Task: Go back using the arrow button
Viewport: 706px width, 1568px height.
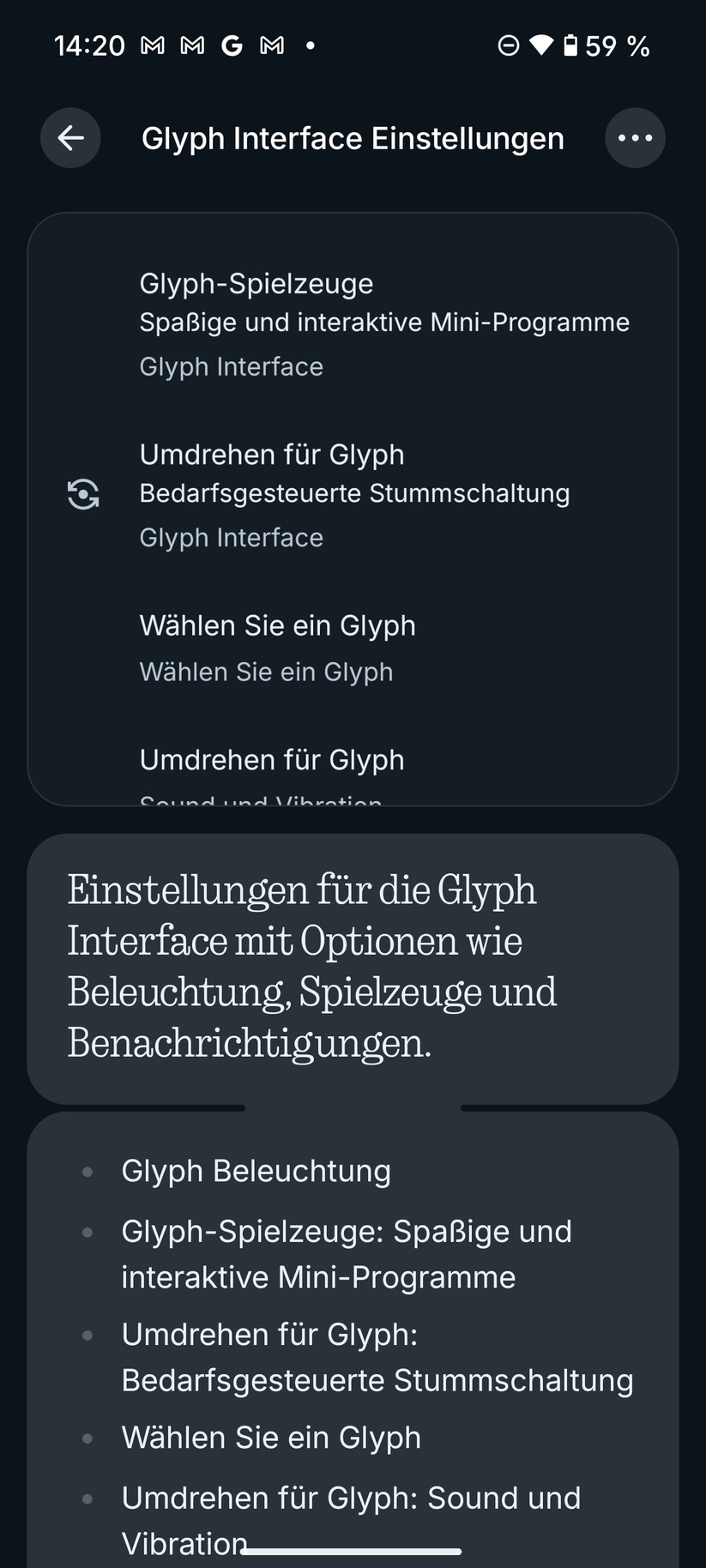Action: coord(70,138)
